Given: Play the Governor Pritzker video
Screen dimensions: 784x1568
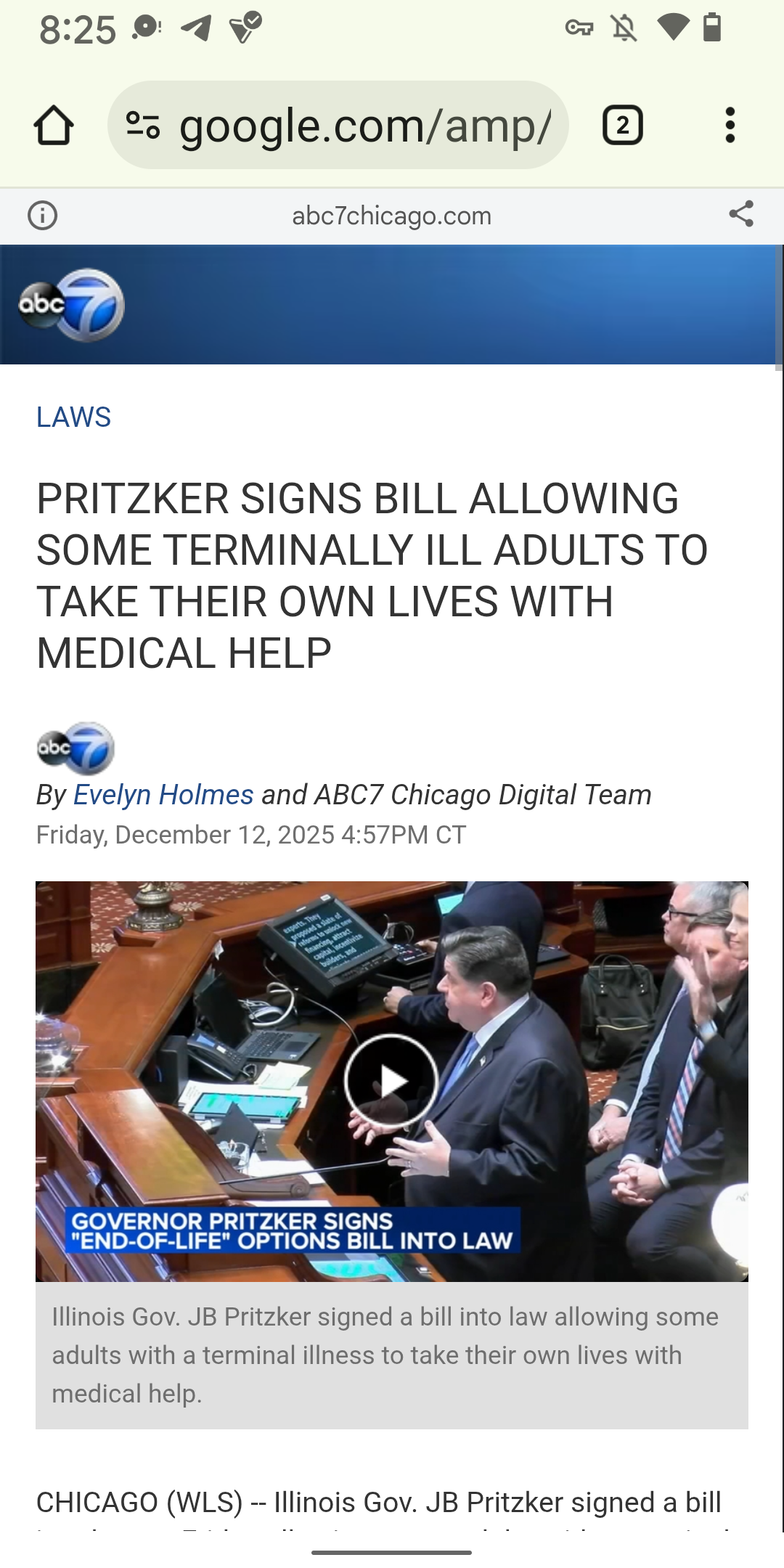Looking at the screenshot, I should coord(391,1081).
